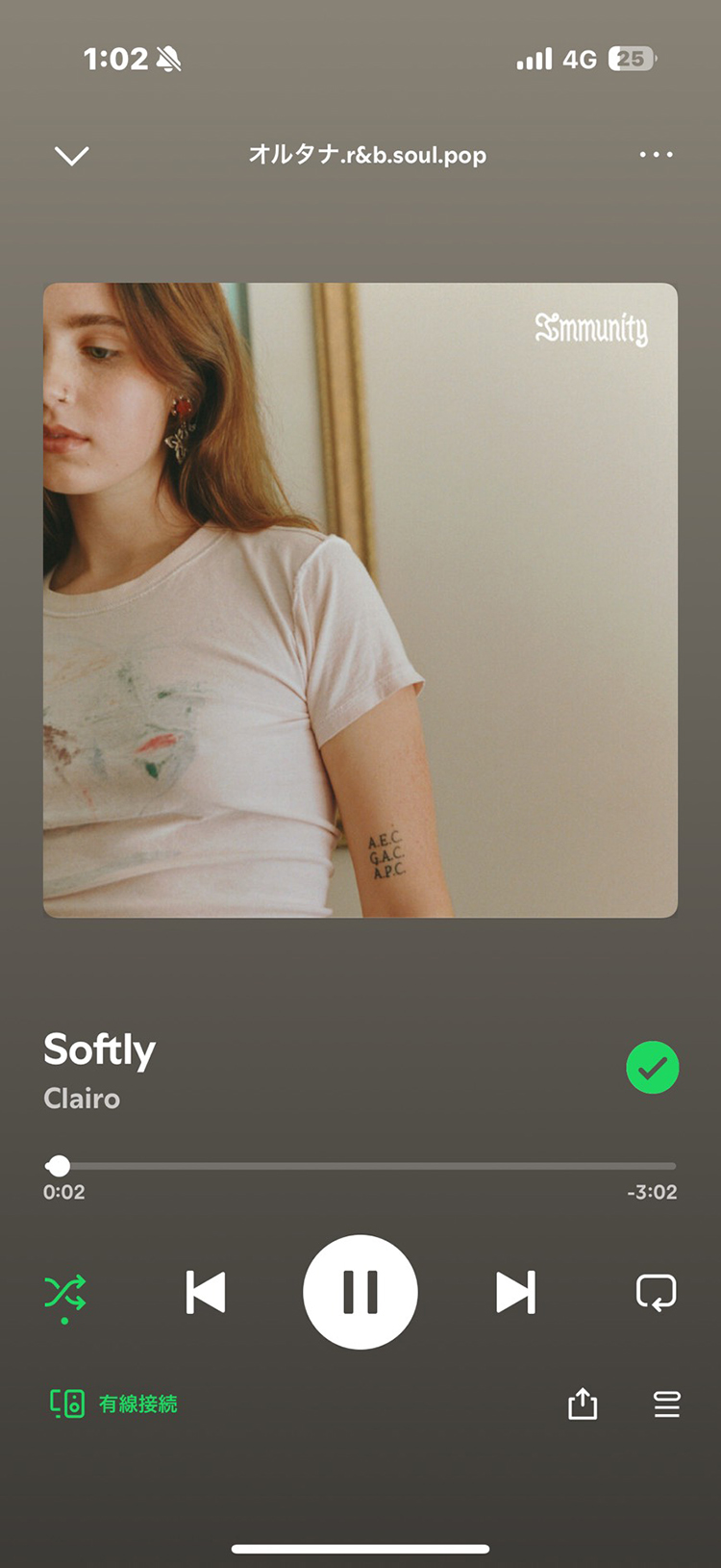The width and height of the screenshot is (721, 1568).
Task: Skip to the previous track
Action: point(206,1292)
